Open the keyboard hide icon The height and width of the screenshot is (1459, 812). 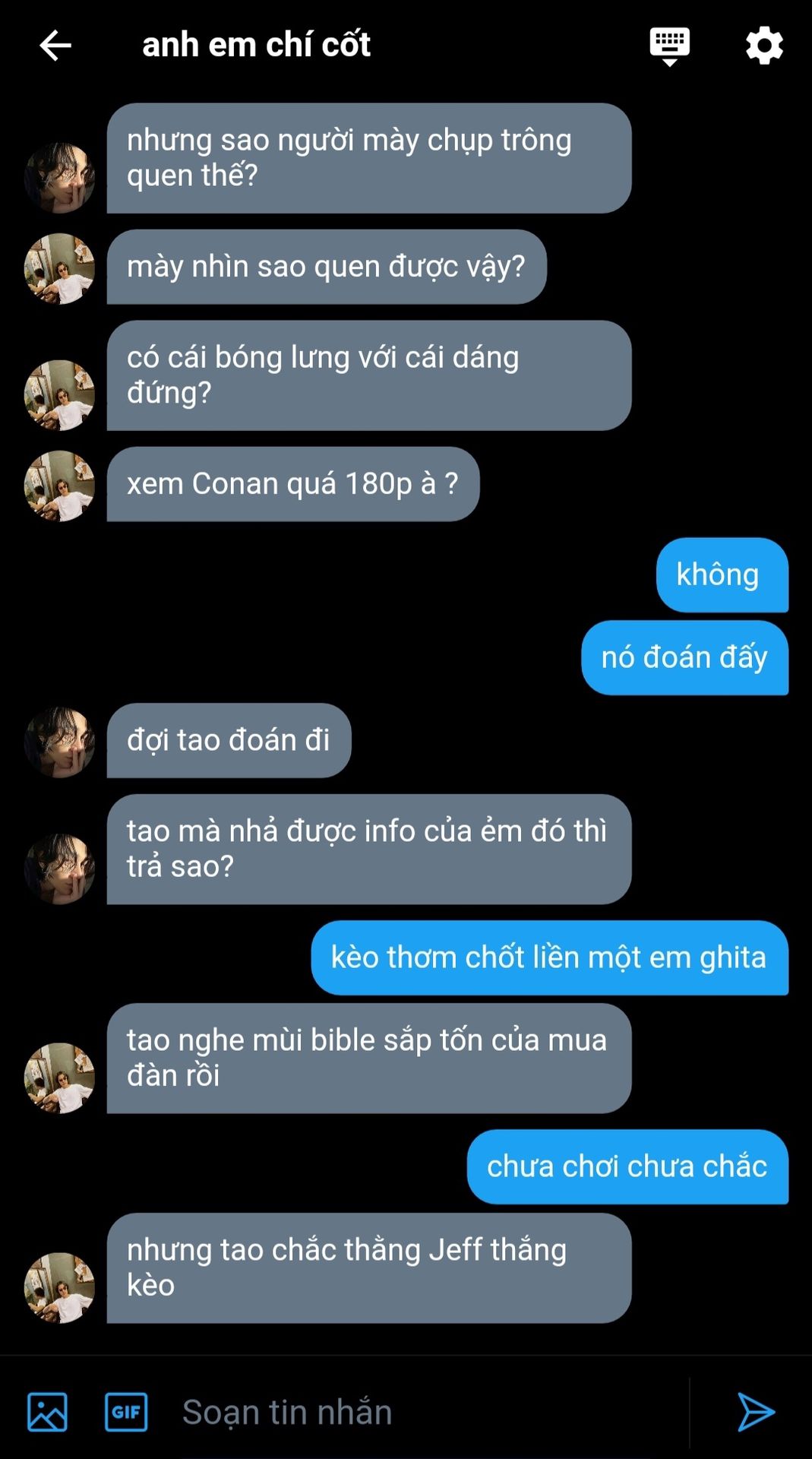coord(669,46)
